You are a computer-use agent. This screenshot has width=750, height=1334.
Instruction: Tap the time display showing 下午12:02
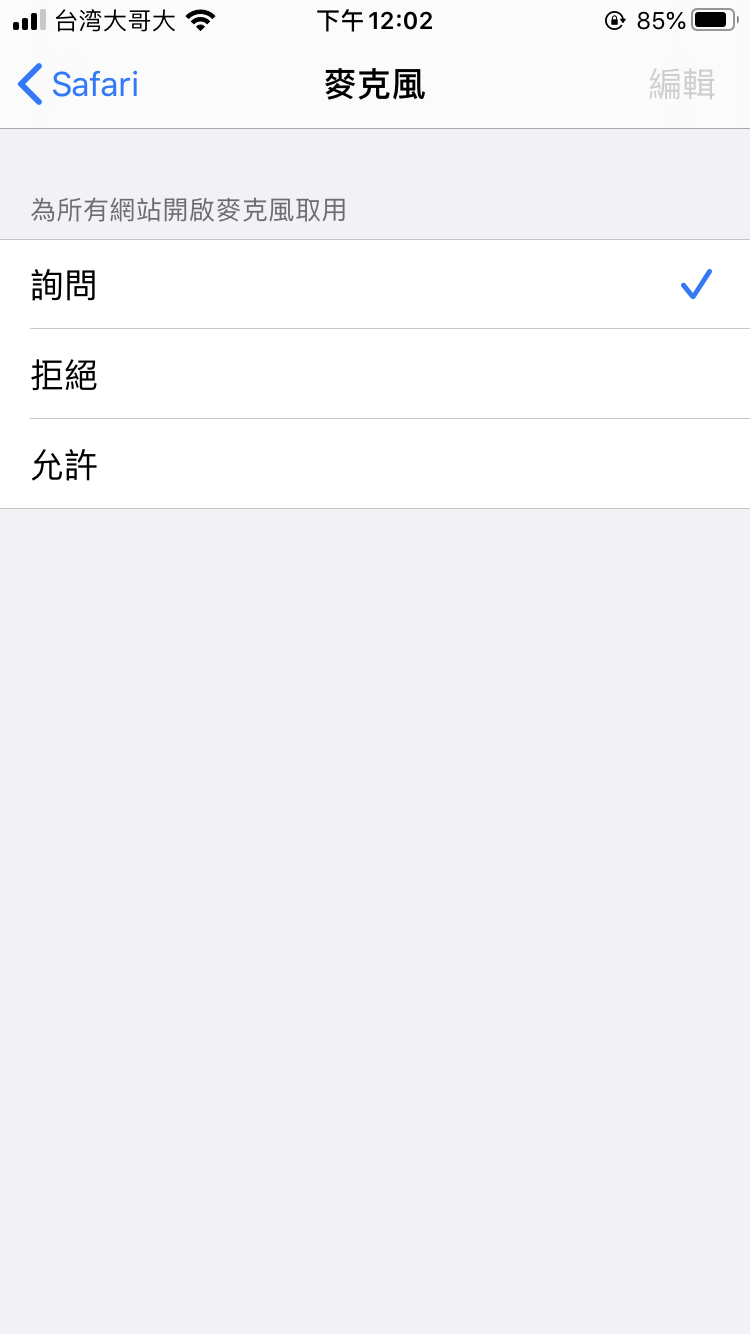pyautogui.click(x=375, y=20)
